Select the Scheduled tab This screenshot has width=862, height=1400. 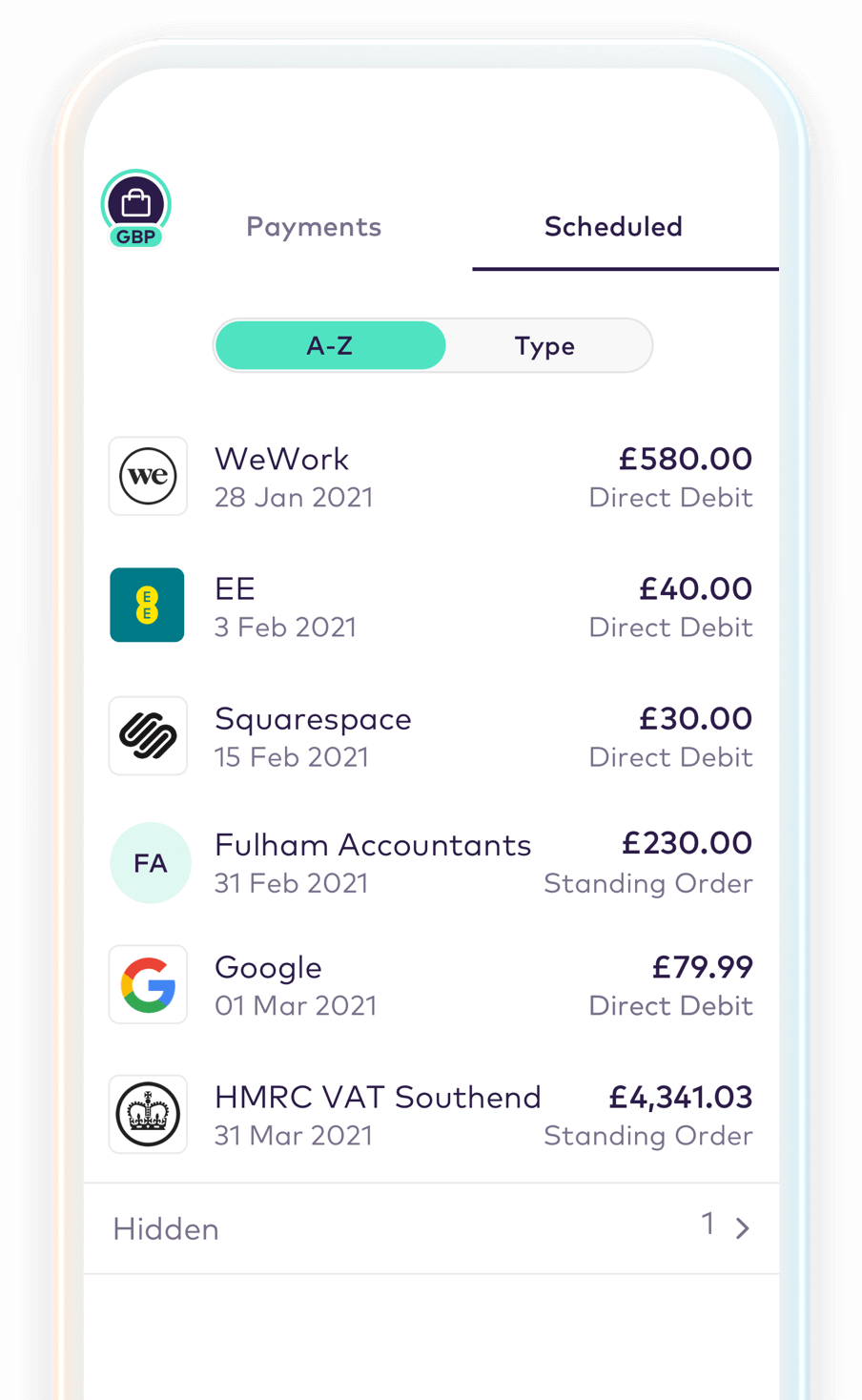click(x=613, y=227)
